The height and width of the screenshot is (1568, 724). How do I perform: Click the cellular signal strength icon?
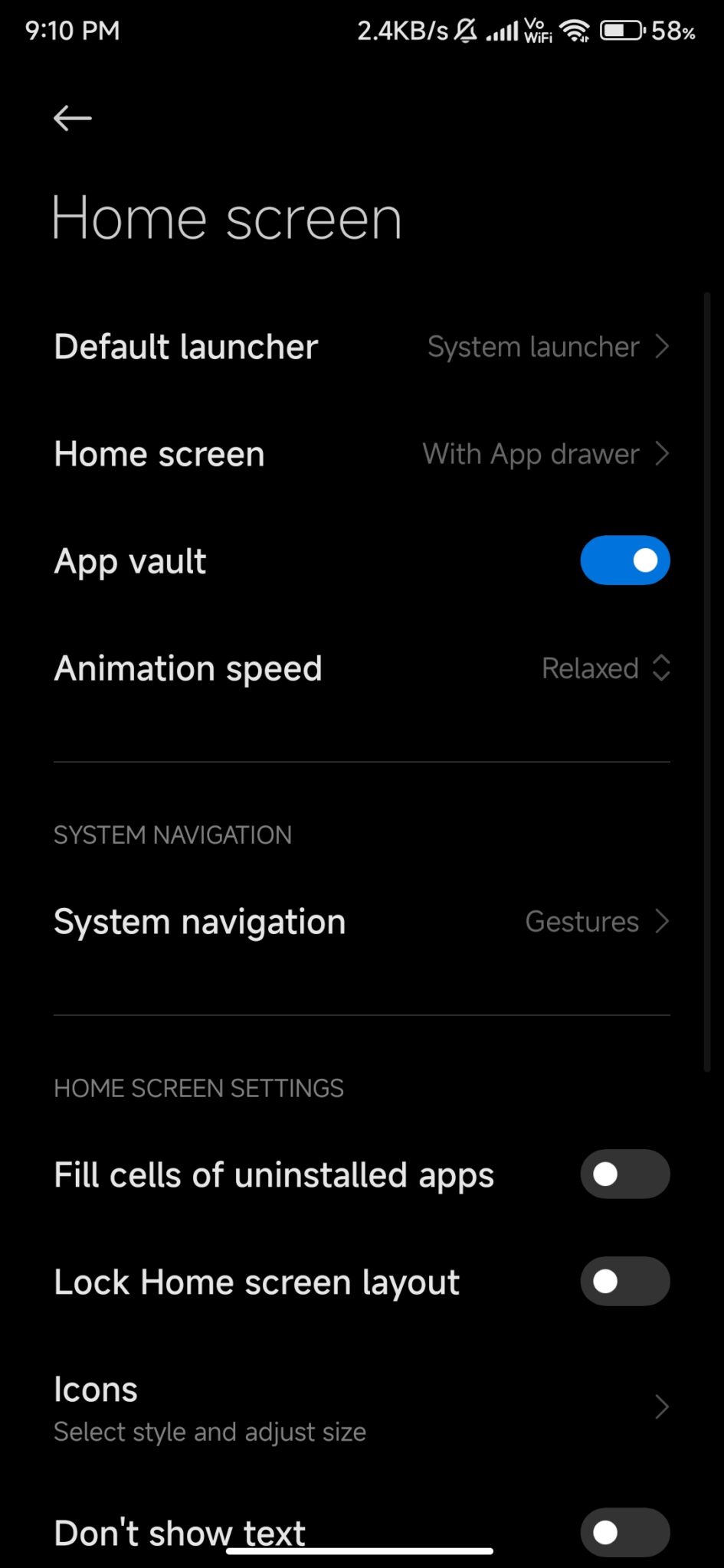(x=502, y=31)
